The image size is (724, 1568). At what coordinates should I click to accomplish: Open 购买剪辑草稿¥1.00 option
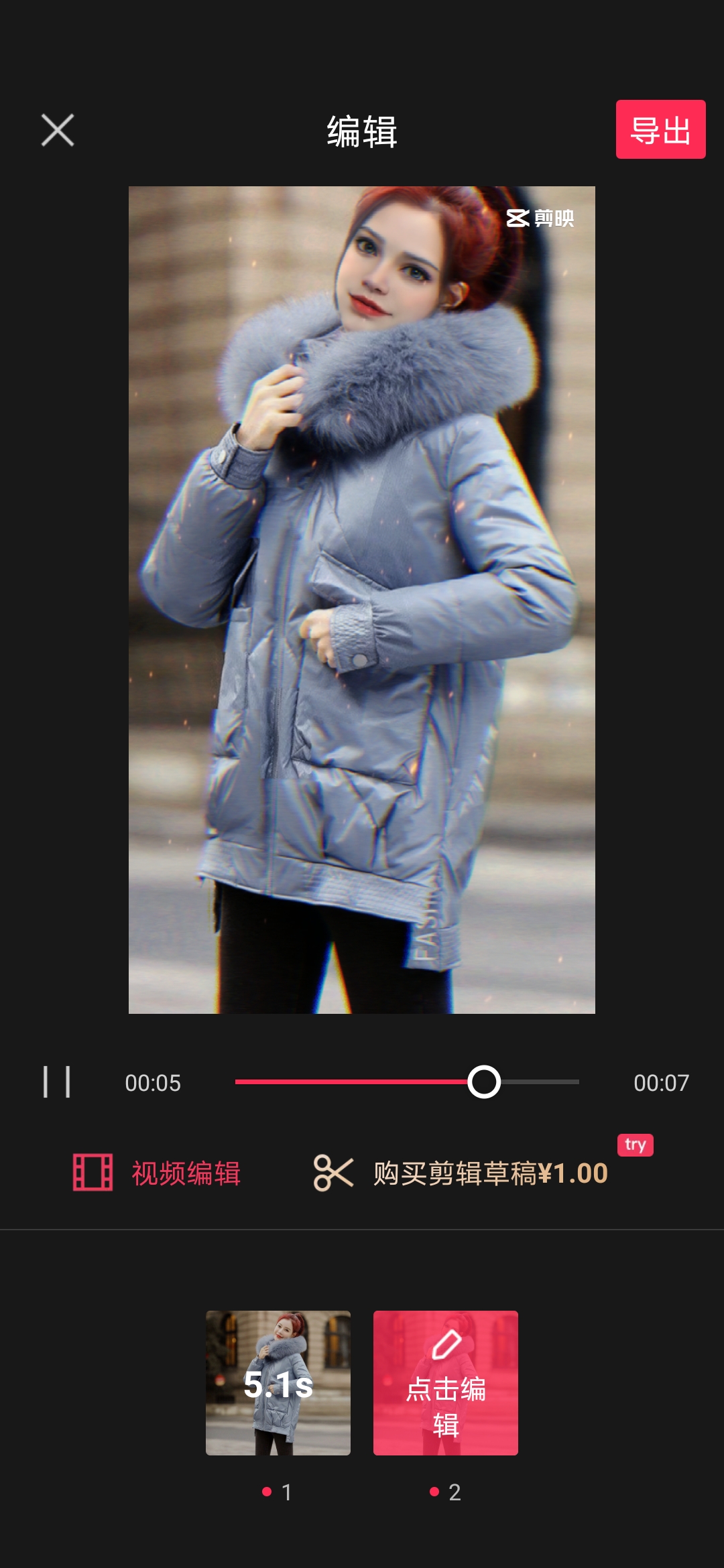463,1173
